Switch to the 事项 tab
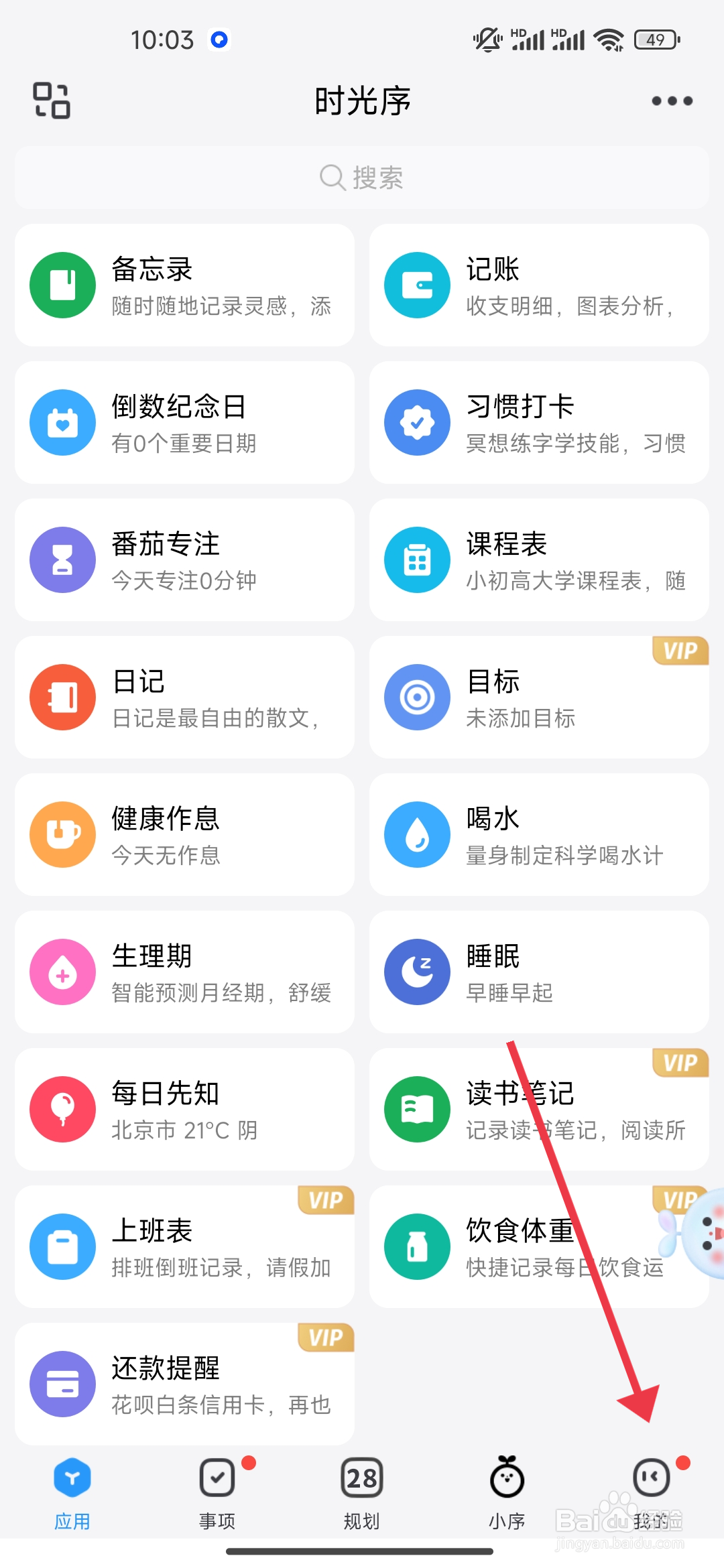The height and width of the screenshot is (1568, 724). point(217,1492)
